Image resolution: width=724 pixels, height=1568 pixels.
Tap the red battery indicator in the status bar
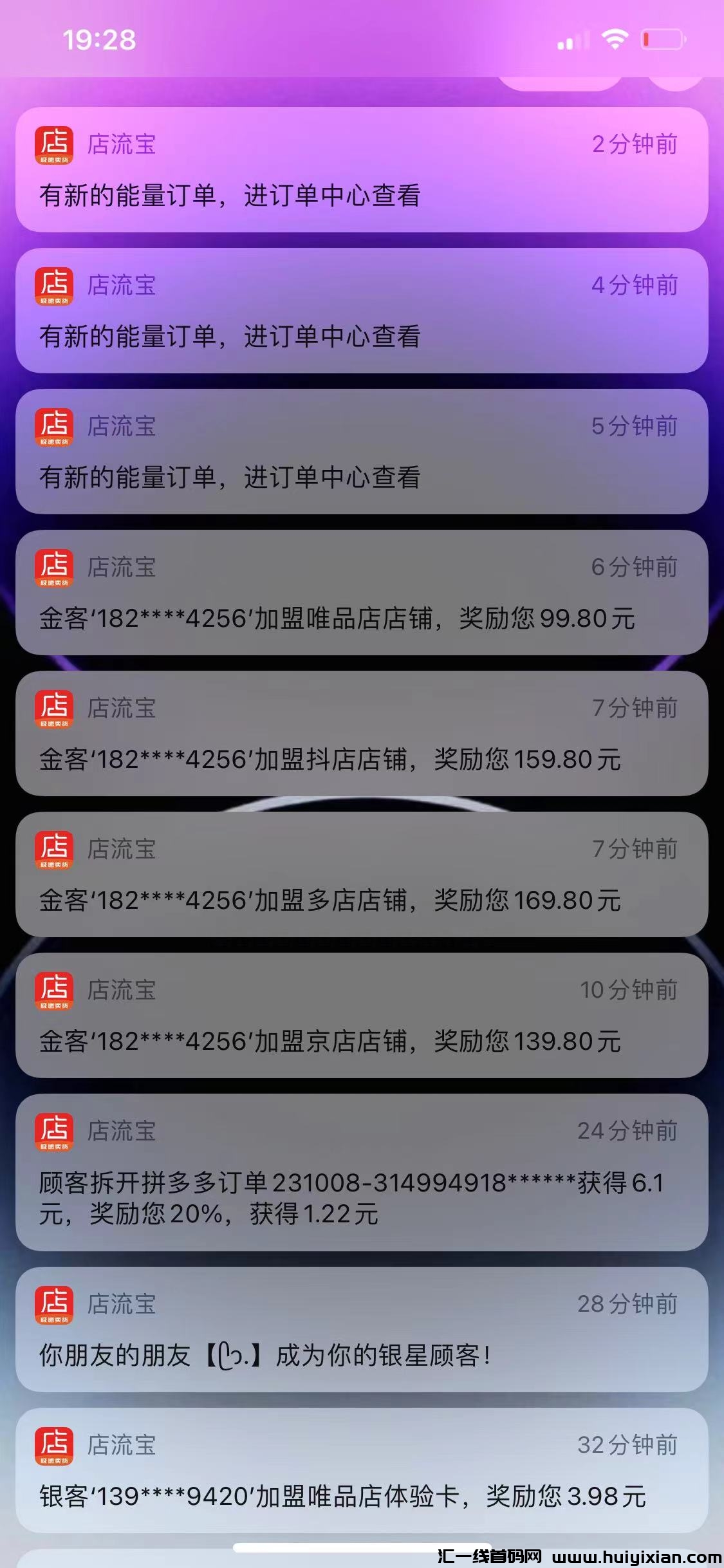(663, 40)
